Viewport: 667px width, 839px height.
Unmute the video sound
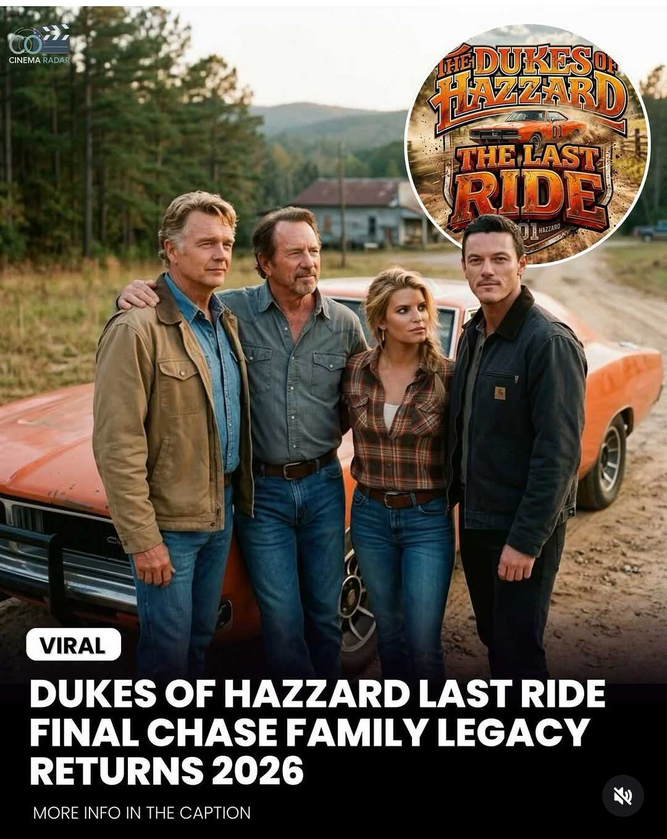(x=623, y=796)
